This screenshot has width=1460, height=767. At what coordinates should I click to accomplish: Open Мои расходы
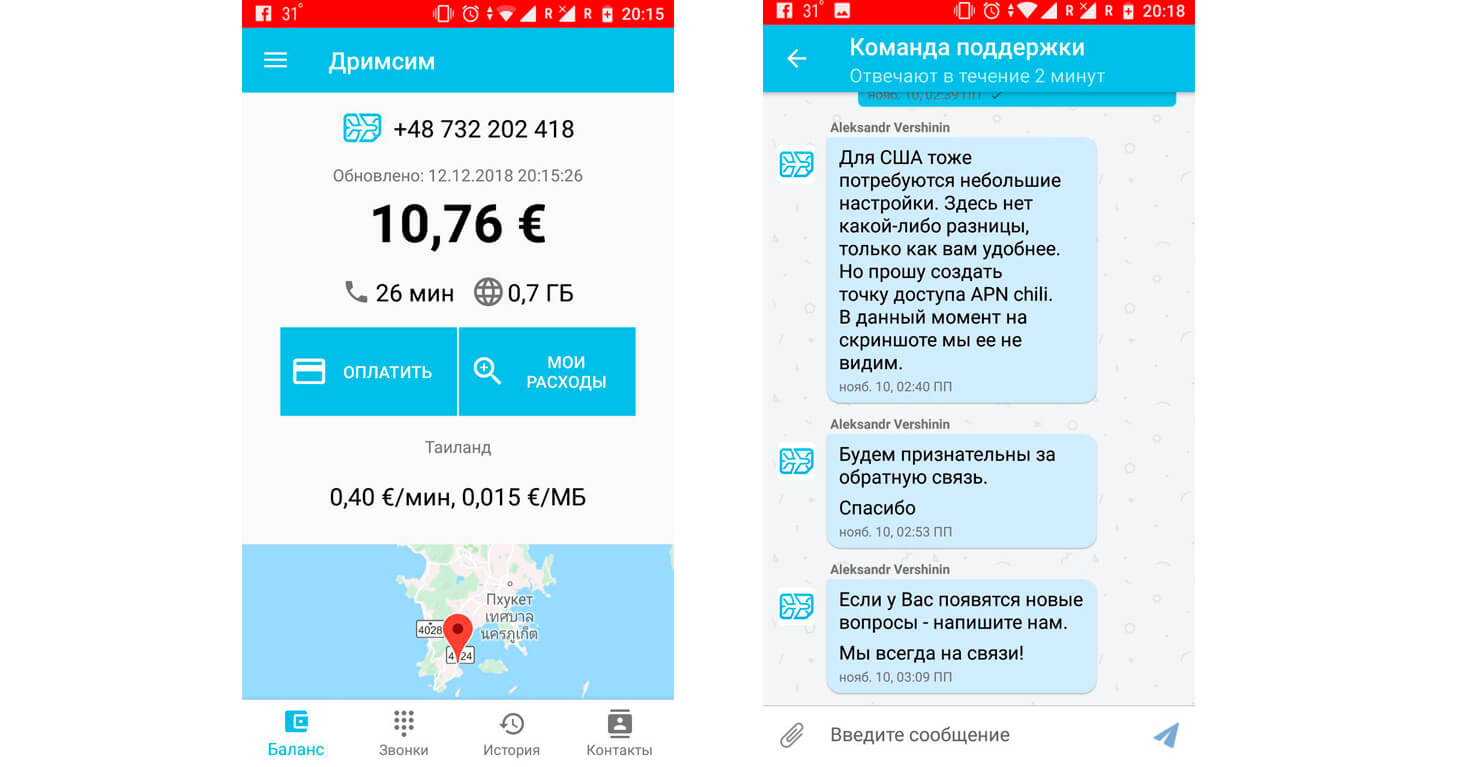click(547, 371)
